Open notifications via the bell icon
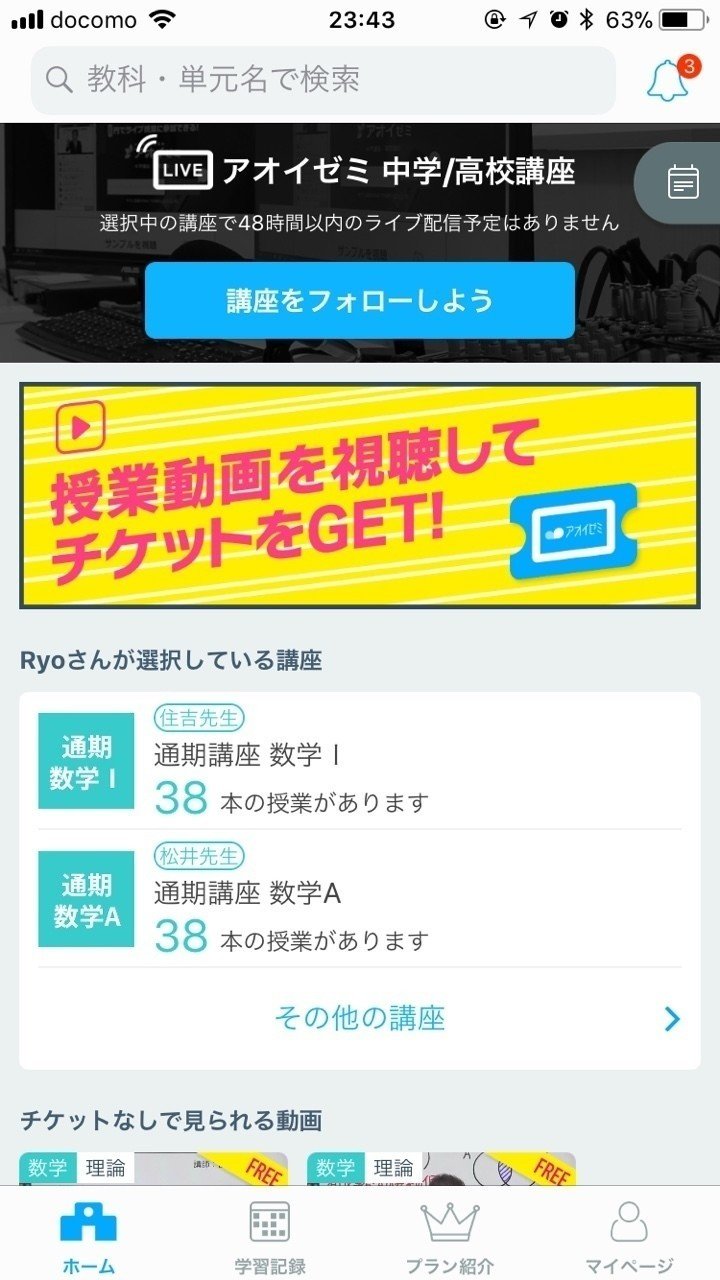This screenshot has height=1280, width=720. tap(668, 77)
